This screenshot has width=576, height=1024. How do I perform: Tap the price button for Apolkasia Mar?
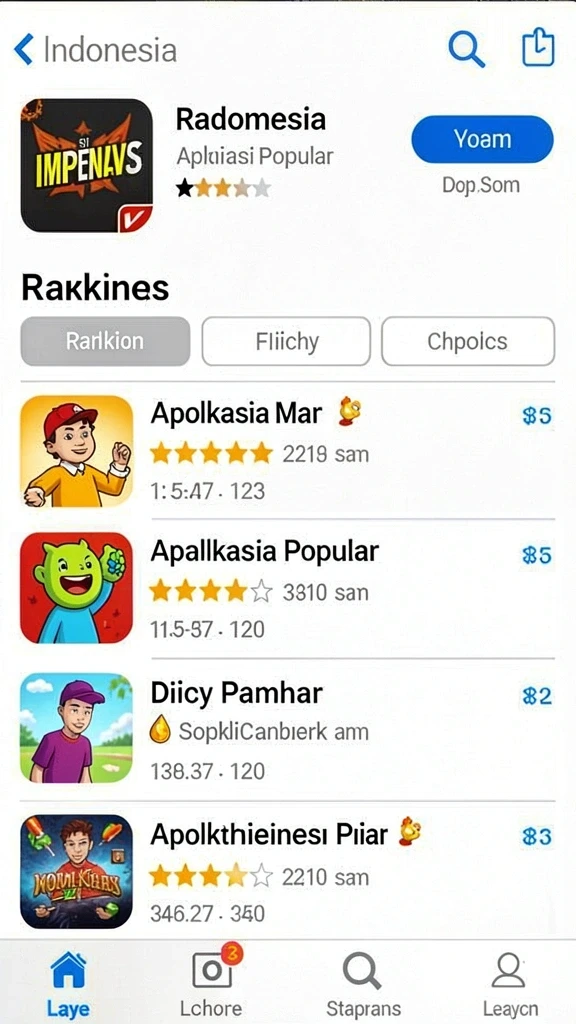click(537, 415)
